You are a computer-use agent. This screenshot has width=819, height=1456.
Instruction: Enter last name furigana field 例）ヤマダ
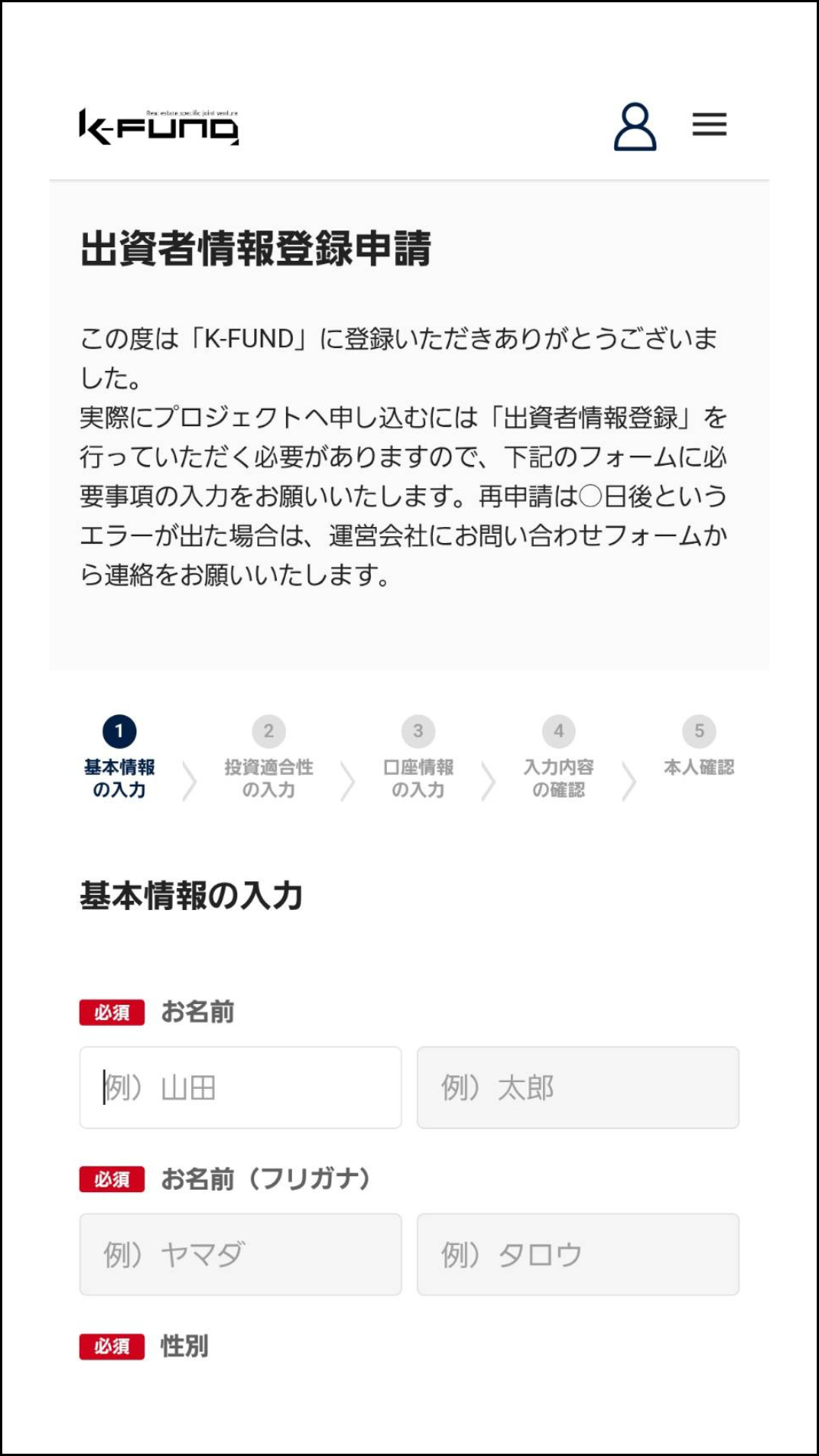[240, 1254]
